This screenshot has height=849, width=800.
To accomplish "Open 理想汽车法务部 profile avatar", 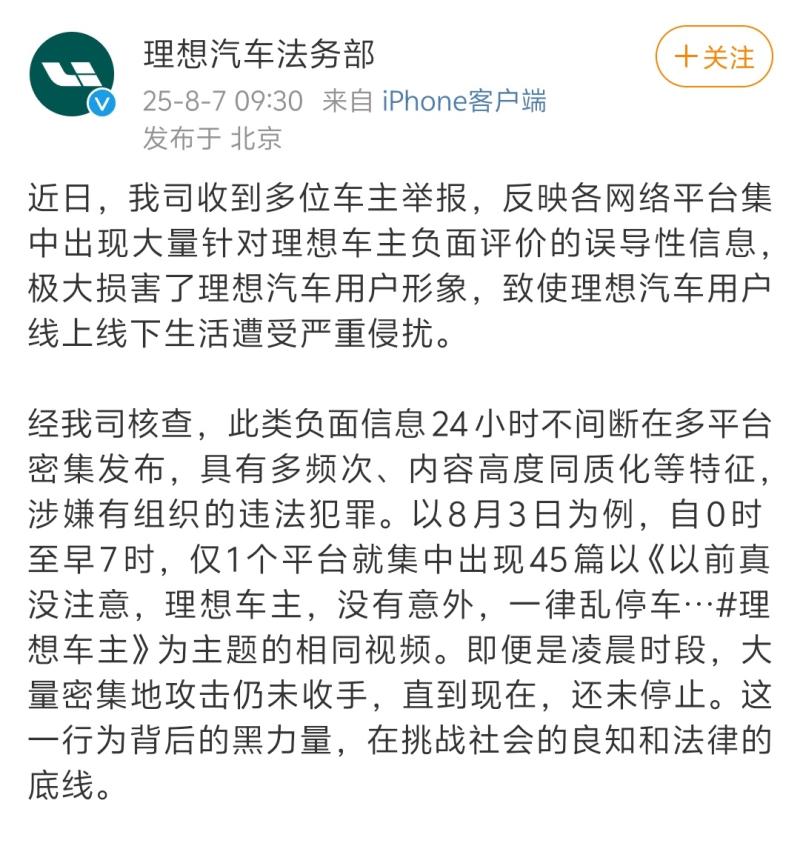I will (72, 74).
